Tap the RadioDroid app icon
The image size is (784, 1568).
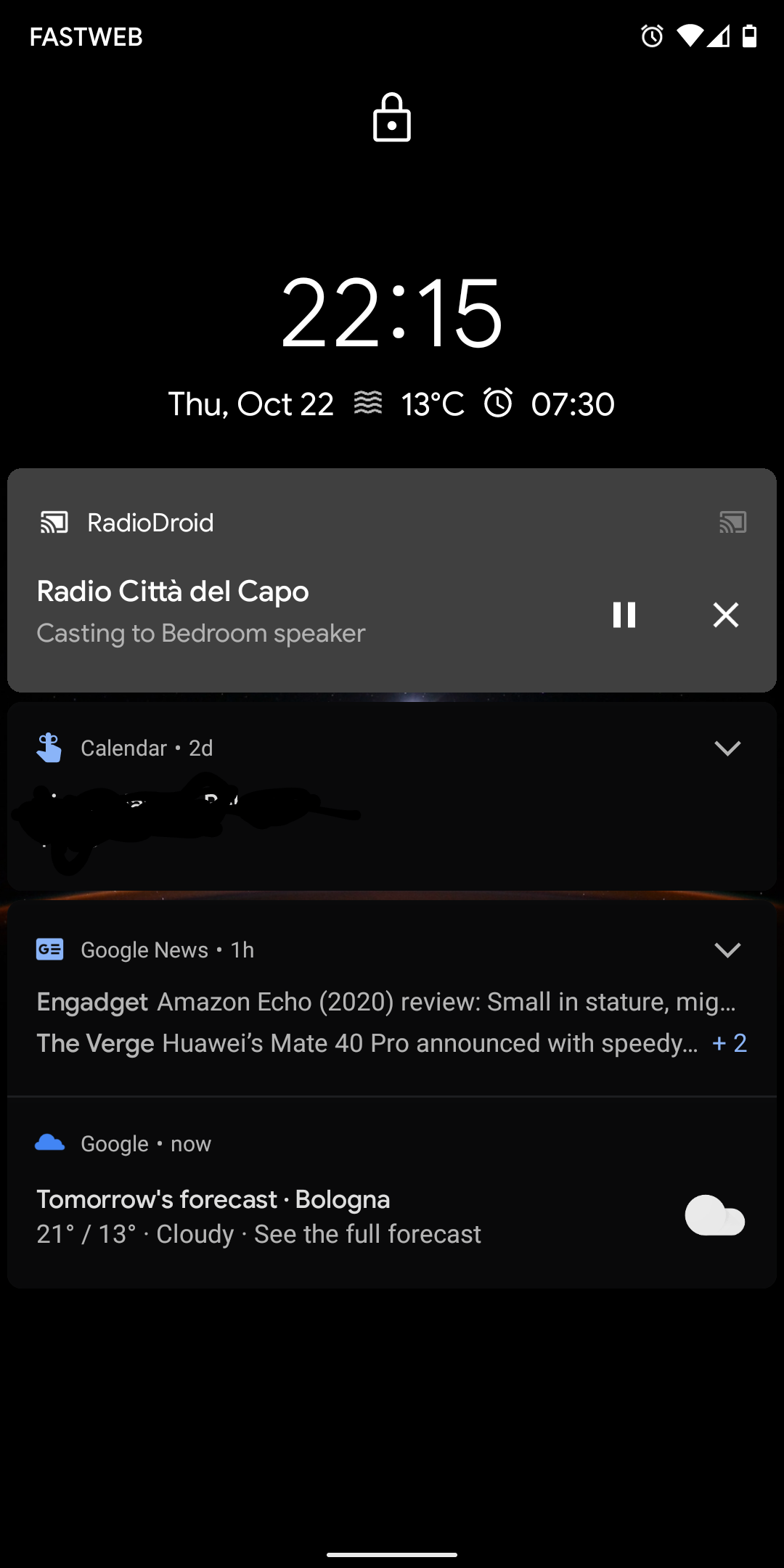(x=54, y=521)
